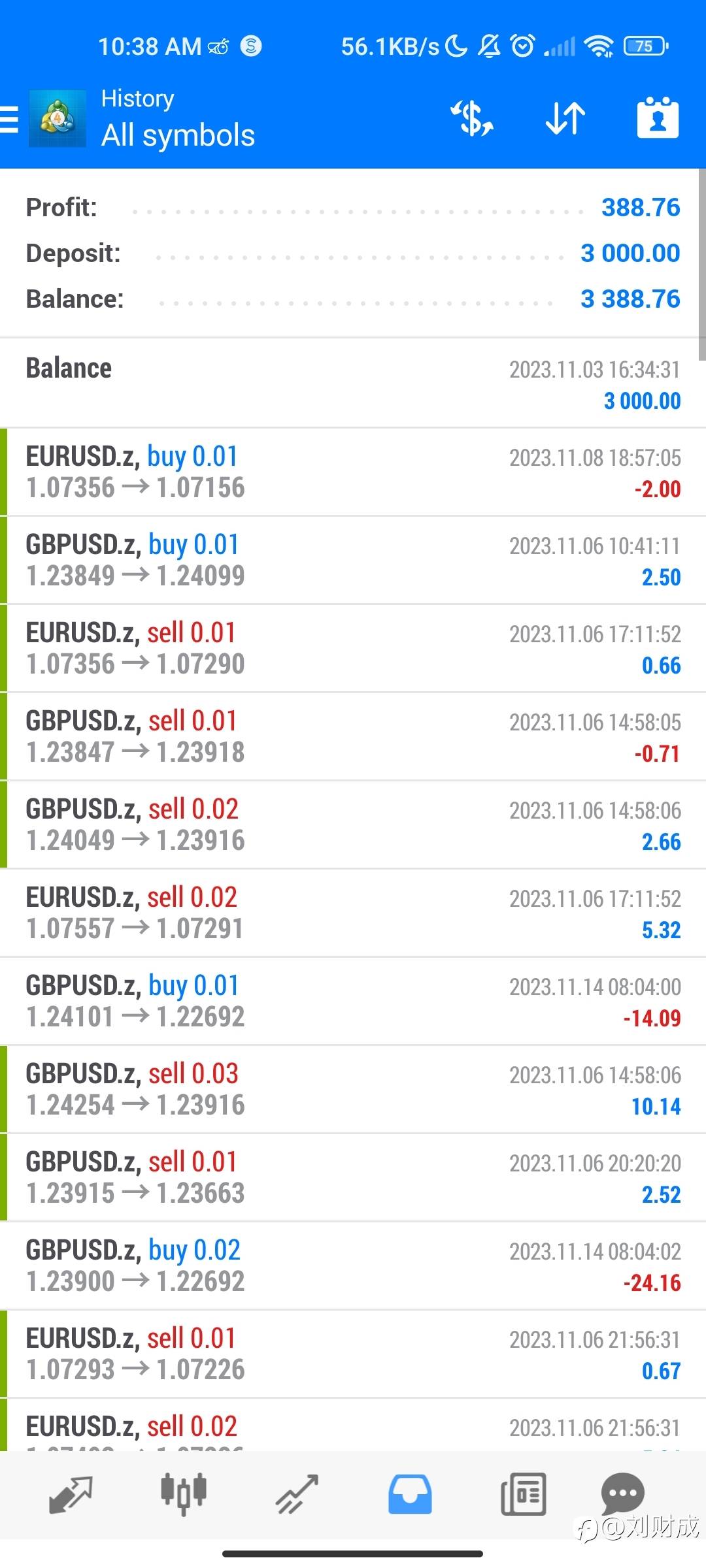Open the chat messages tab
The height and width of the screenshot is (1568, 706).
coord(622,1494)
